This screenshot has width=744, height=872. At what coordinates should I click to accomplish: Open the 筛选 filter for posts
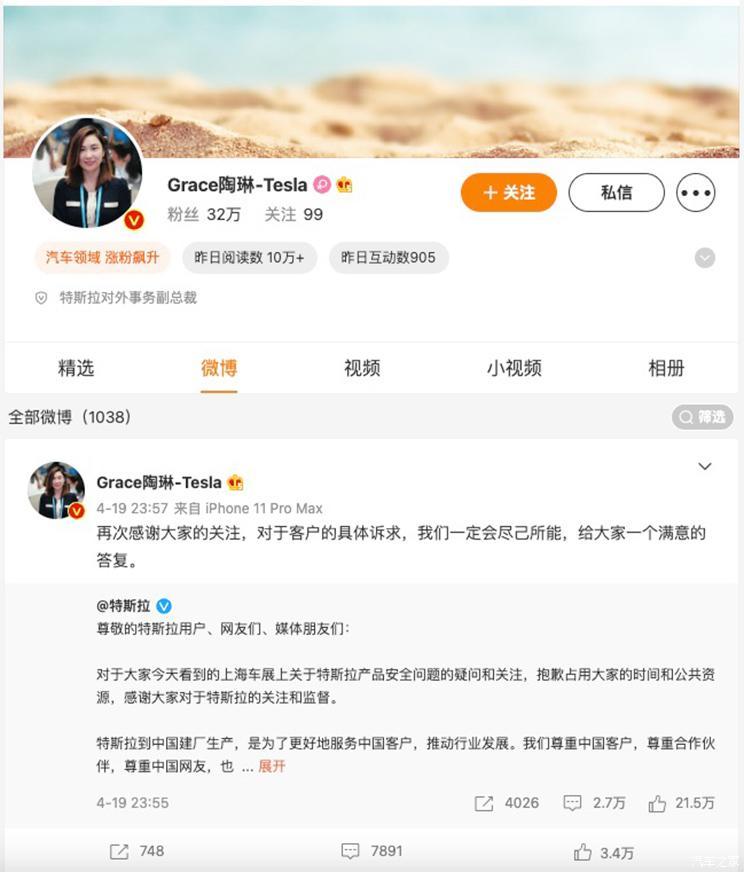coord(703,417)
